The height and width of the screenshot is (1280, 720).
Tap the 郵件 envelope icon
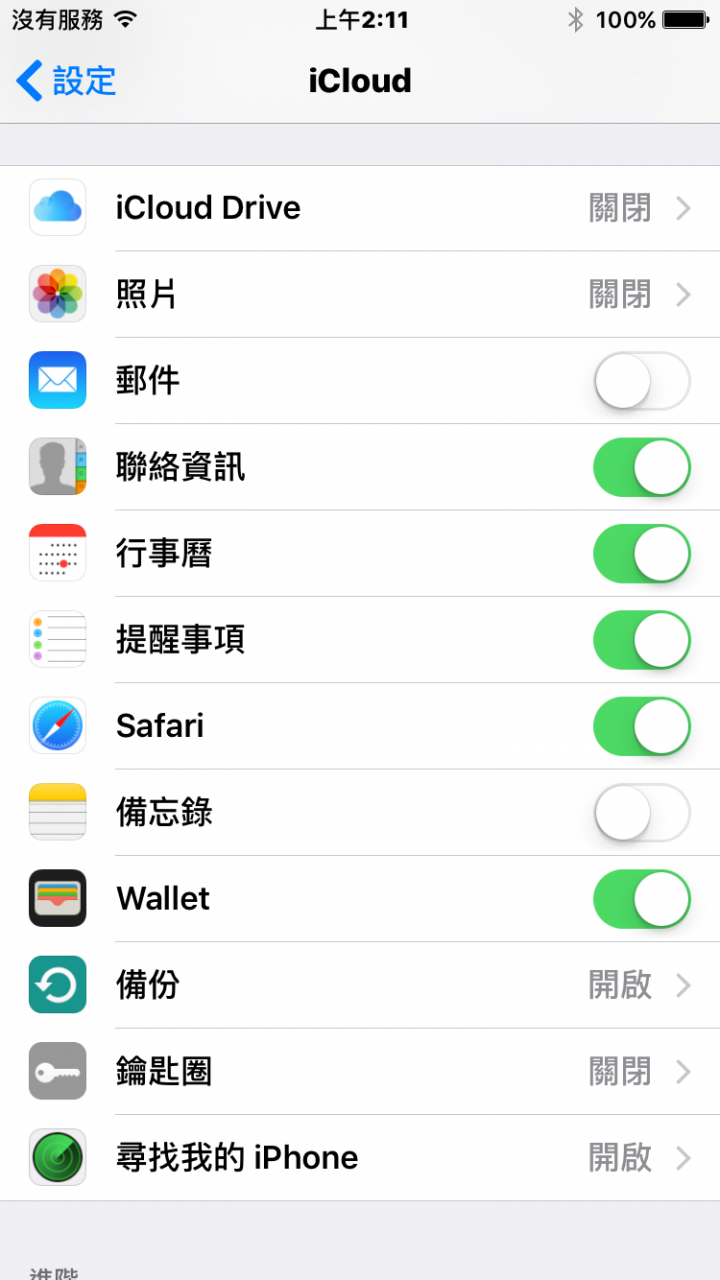pyautogui.click(x=57, y=380)
